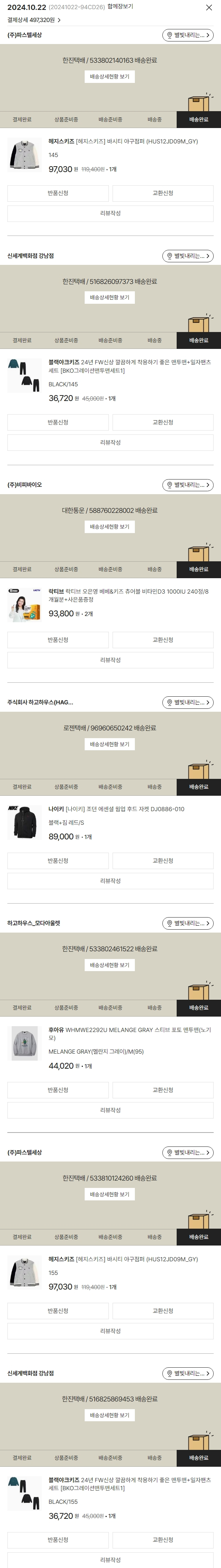Close the order detail page

click(210, 7)
